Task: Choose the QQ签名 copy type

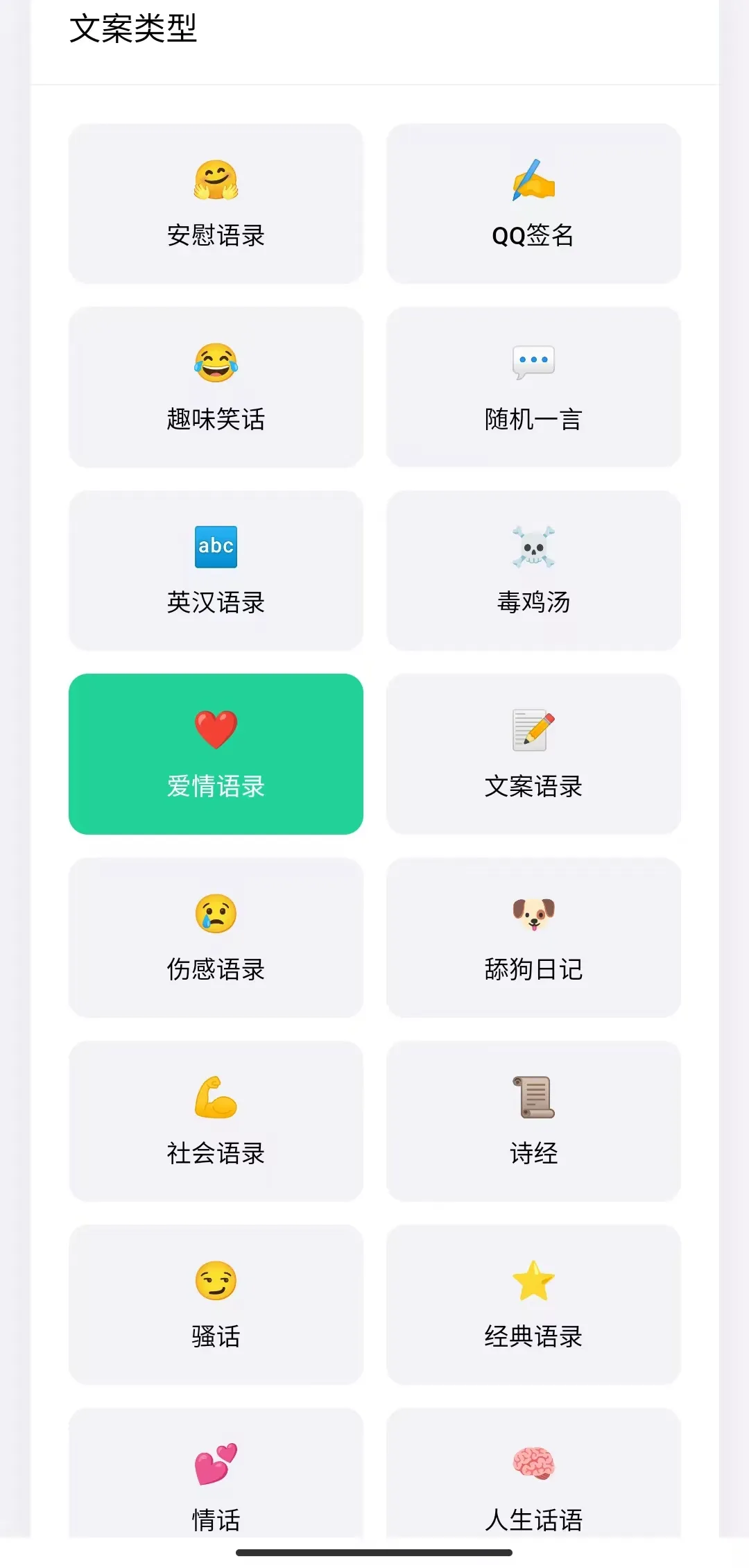Action: (533, 204)
